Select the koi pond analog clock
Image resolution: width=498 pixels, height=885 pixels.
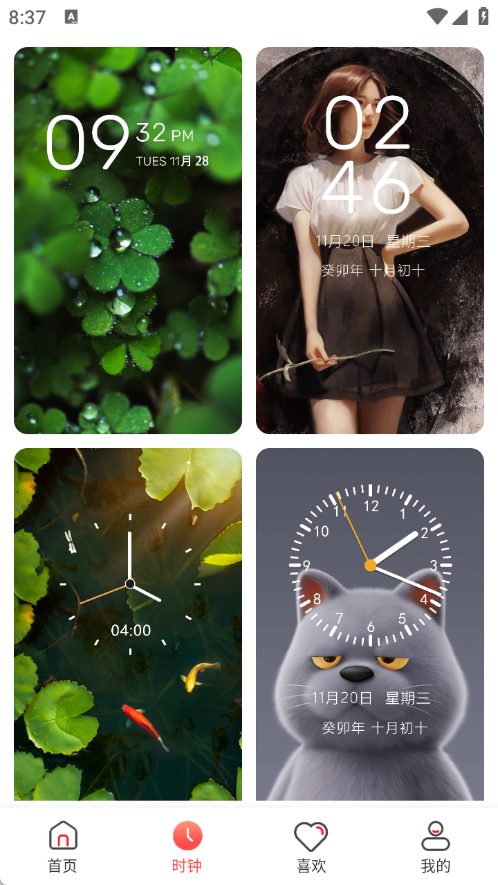(128, 624)
